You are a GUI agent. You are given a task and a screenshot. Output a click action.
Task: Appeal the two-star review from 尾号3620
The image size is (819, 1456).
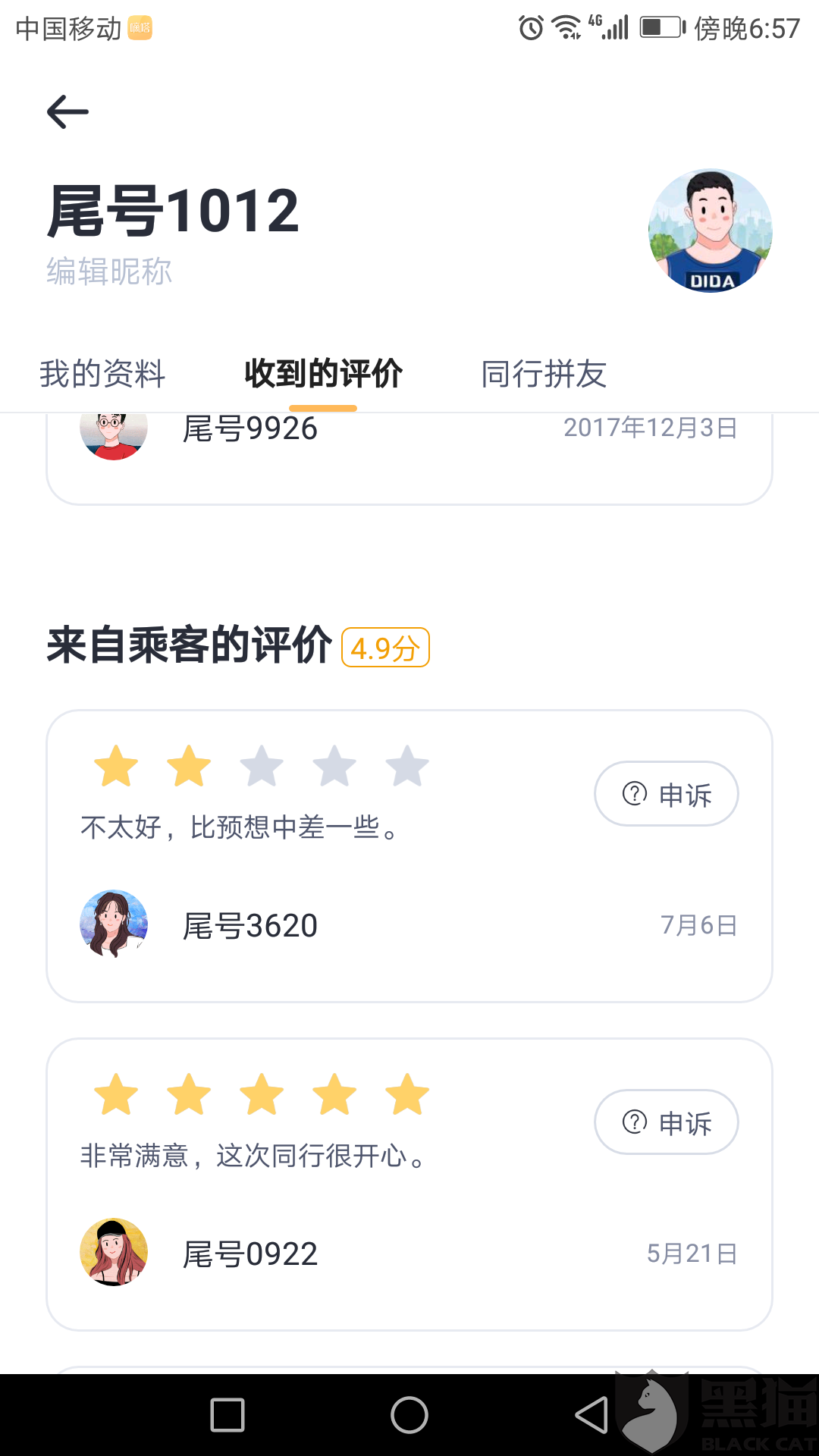coord(666,794)
